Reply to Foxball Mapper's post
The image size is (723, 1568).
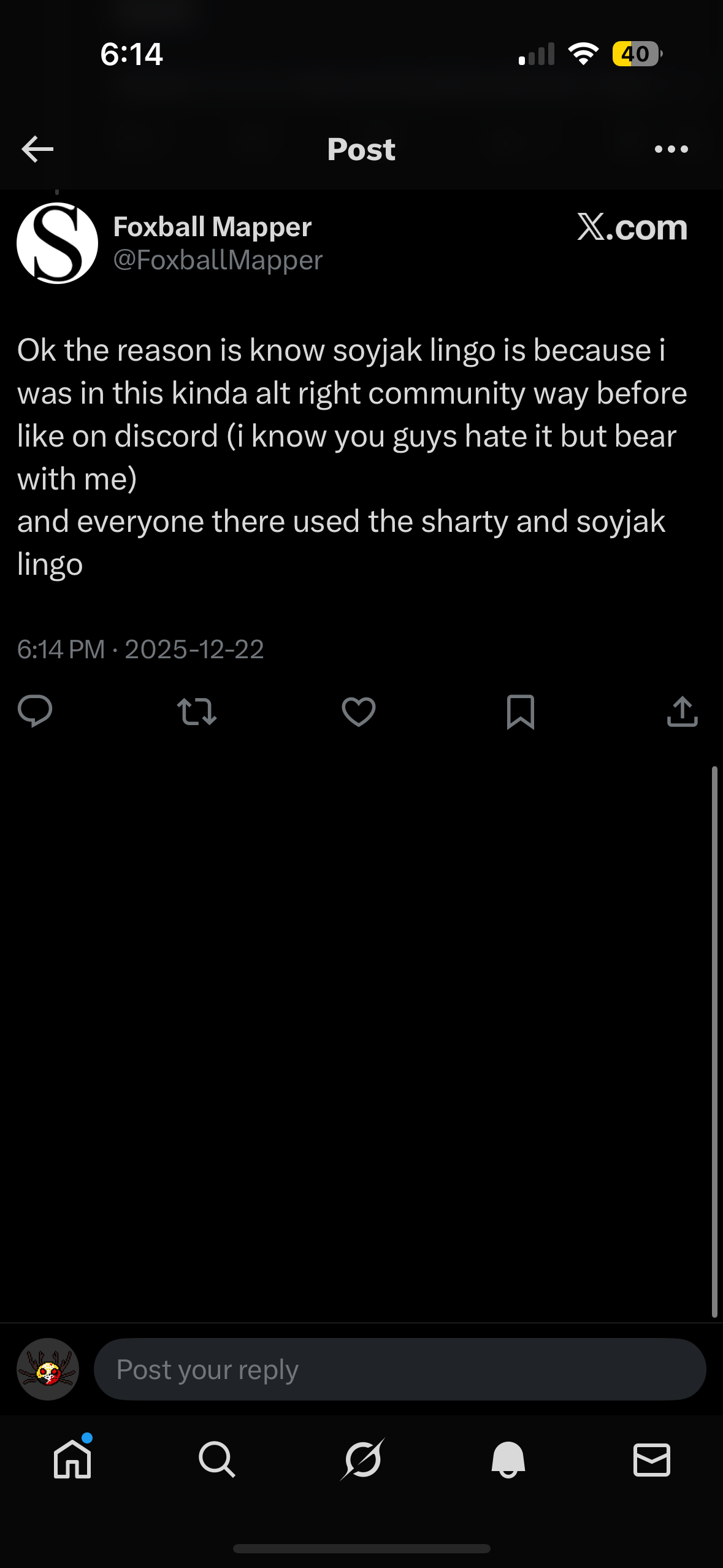click(35, 712)
